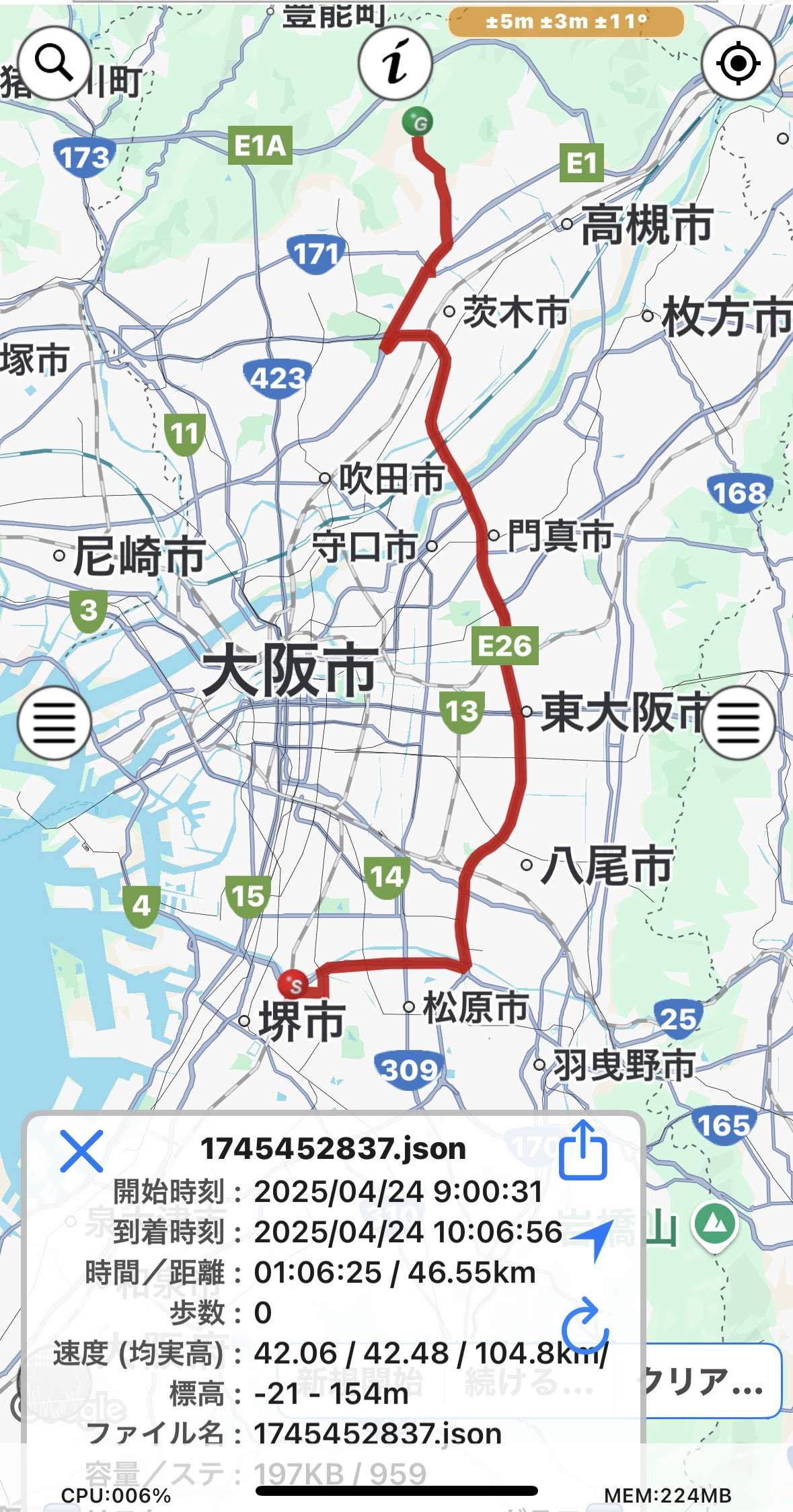Share the 1745452837.json track file
793x1512 pixels.
point(583,1149)
